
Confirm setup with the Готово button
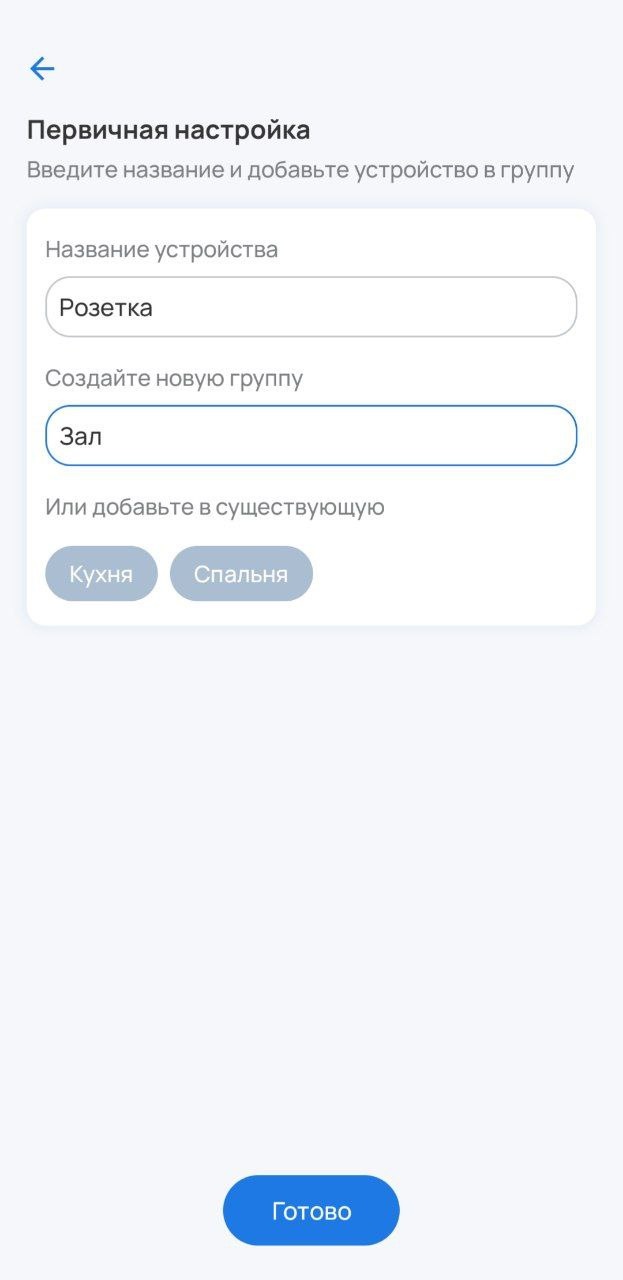pyautogui.click(x=311, y=1210)
